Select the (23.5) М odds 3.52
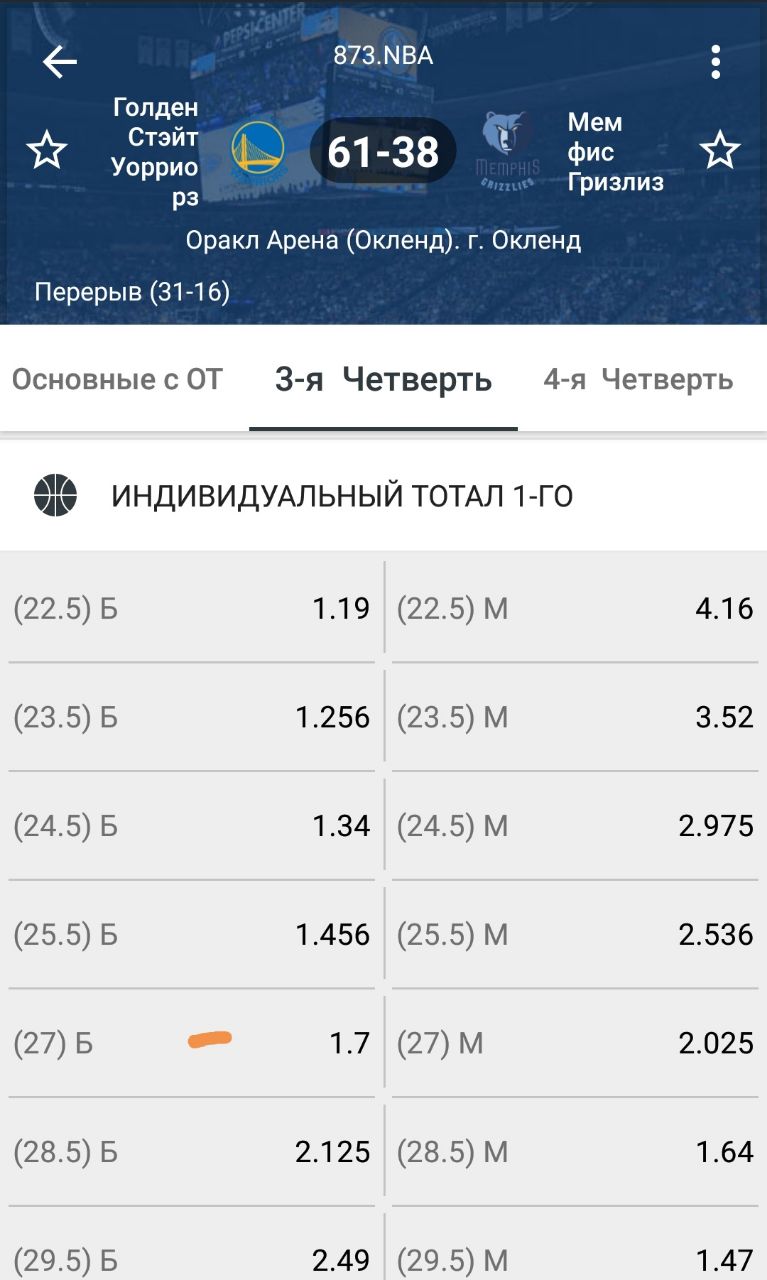 575,717
